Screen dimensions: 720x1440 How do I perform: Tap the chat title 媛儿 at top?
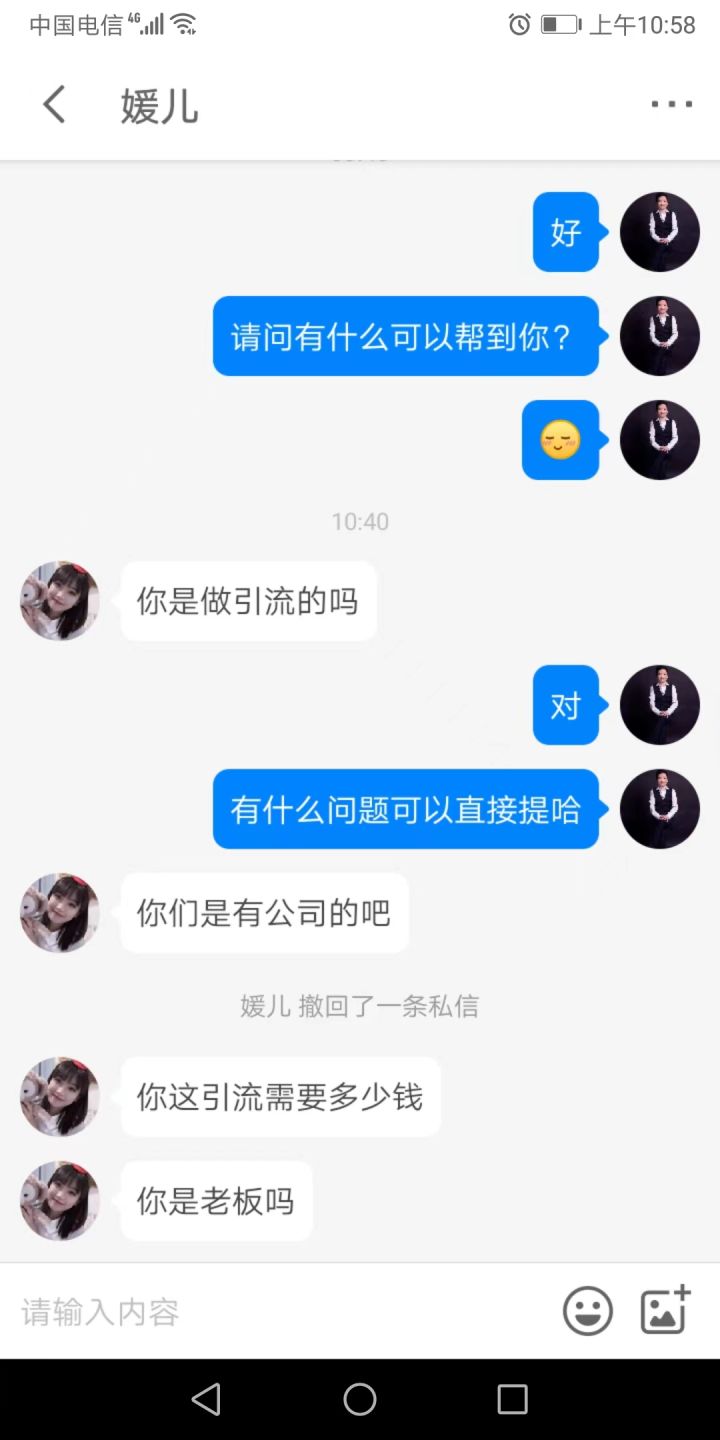[160, 104]
